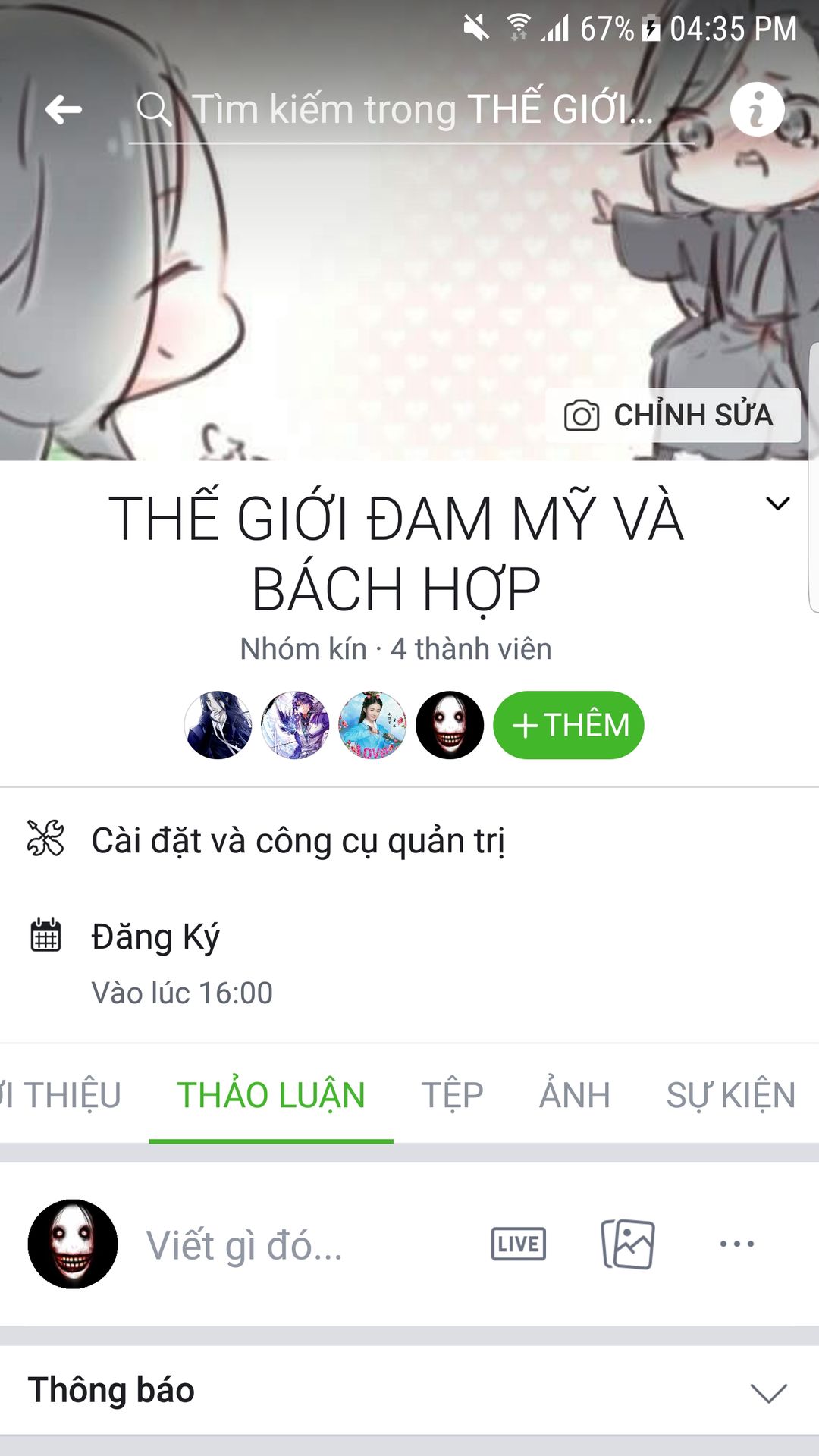Tap CHỈNH SỬA to edit cover photo
Viewport: 819px width, 1456px height.
pos(673,416)
